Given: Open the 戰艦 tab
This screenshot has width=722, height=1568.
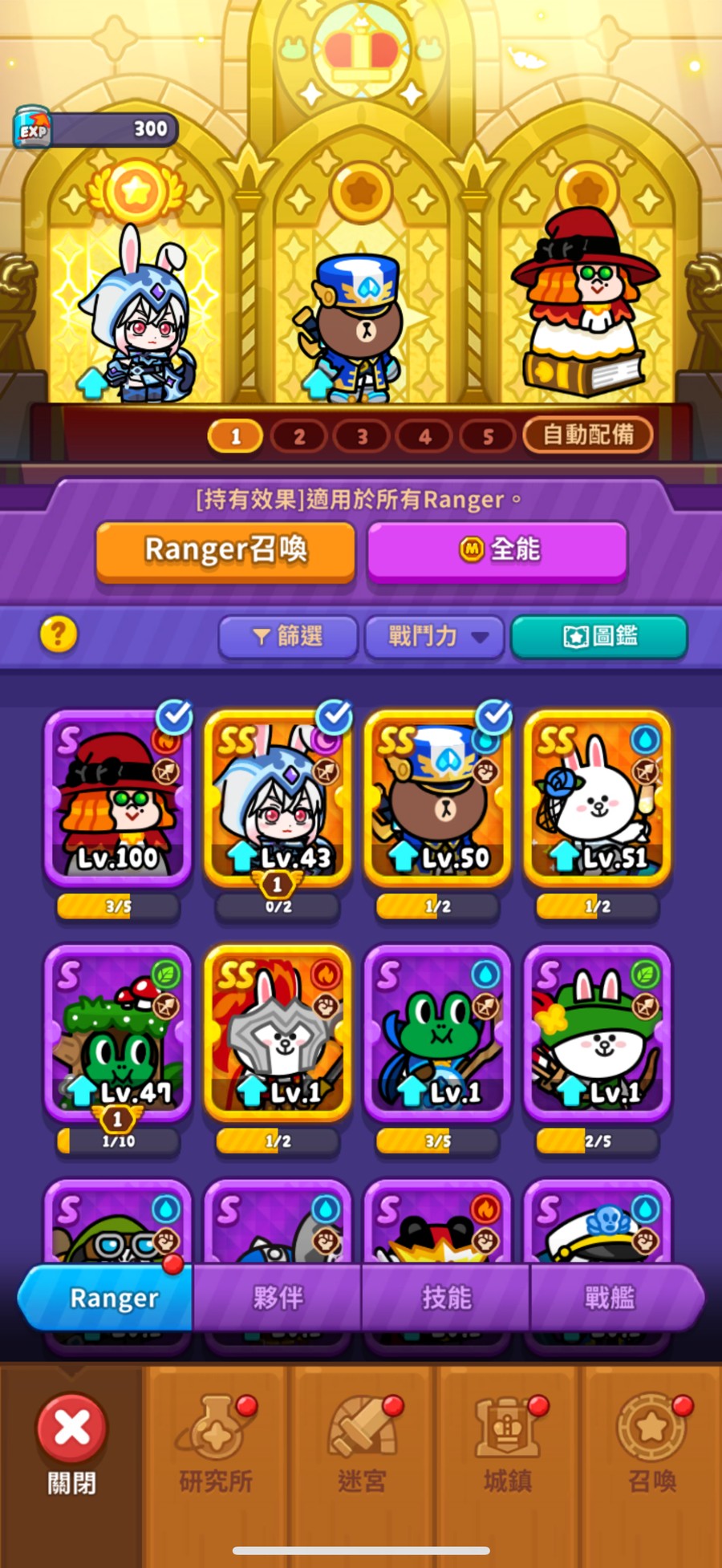Looking at the screenshot, I should pyautogui.click(x=610, y=1297).
